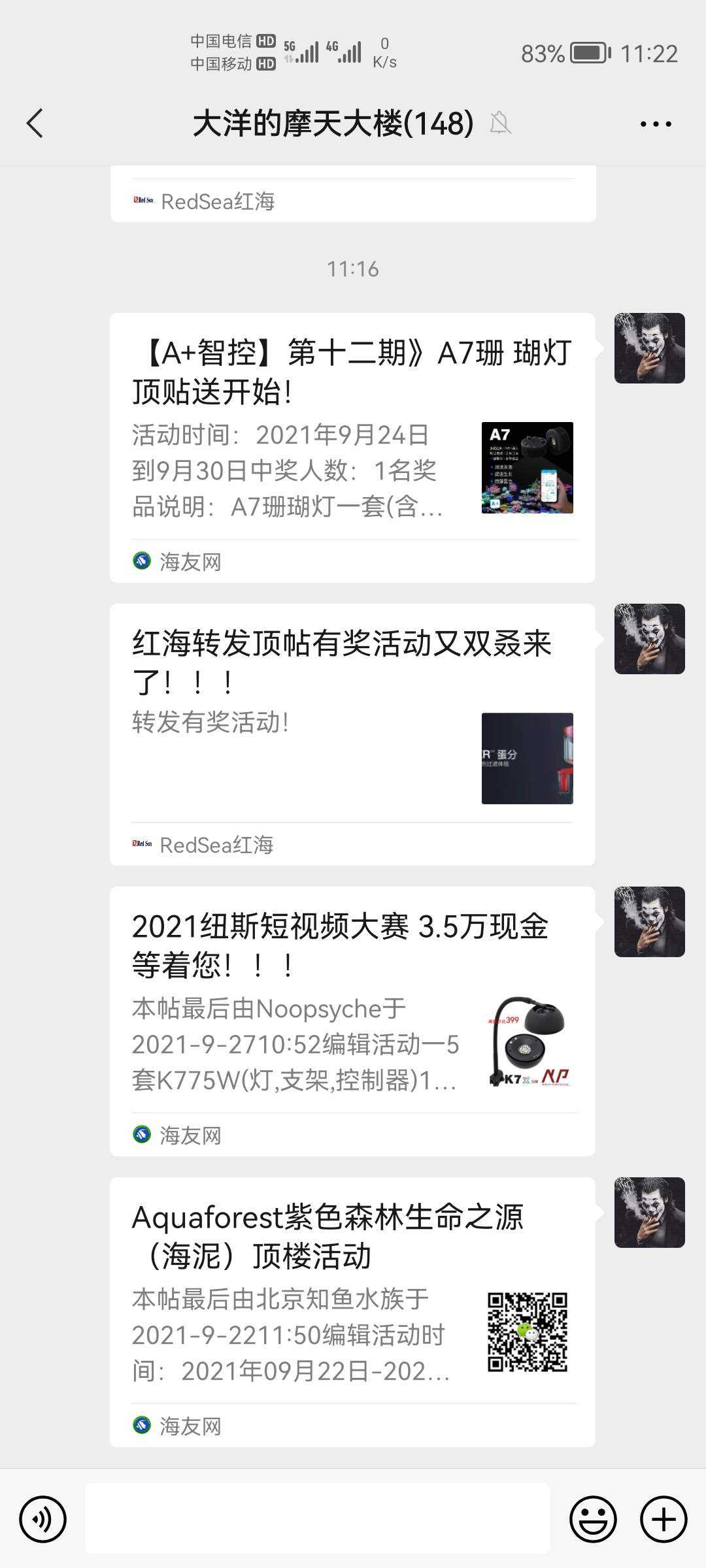Tap the message text field
706x1568 pixels.
point(317,1518)
